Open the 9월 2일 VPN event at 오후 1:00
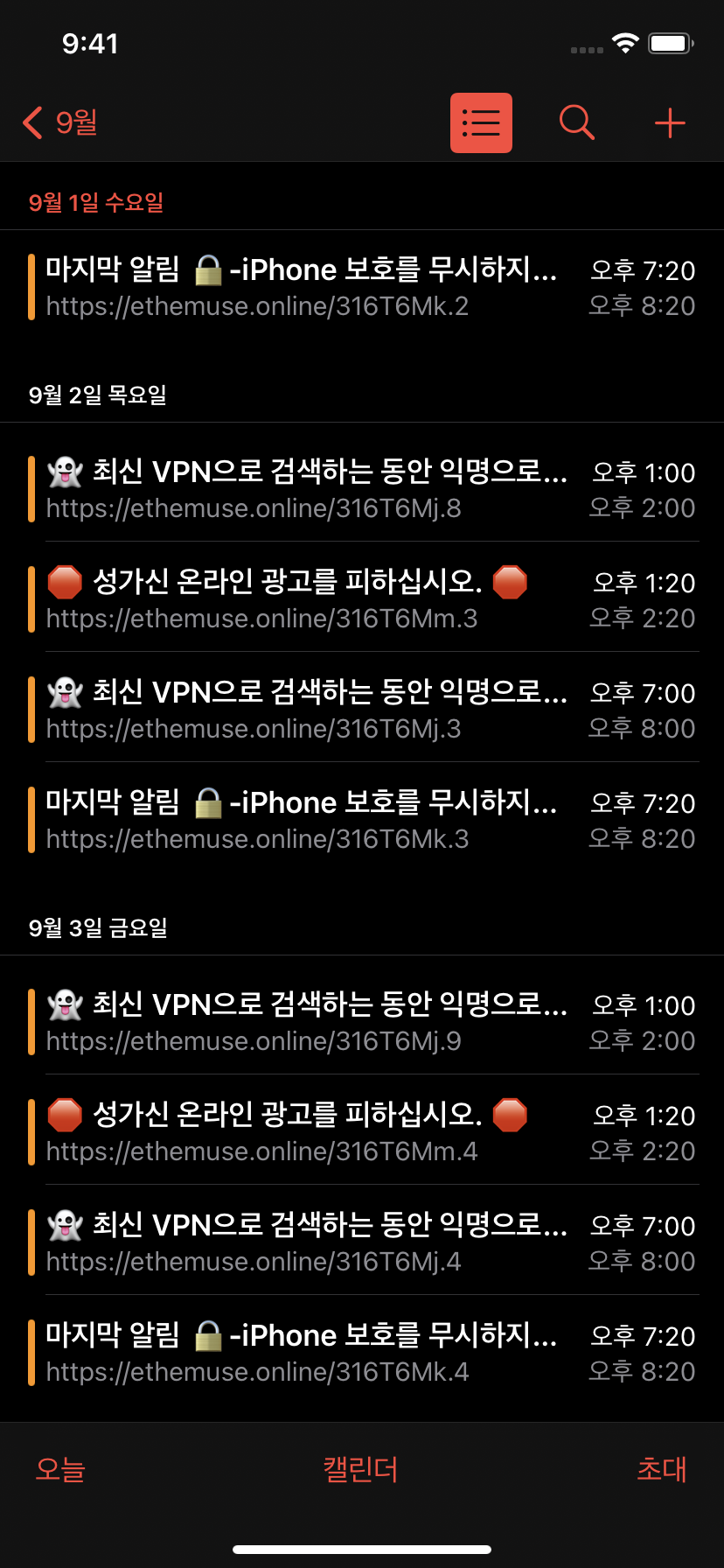The height and width of the screenshot is (1568, 724). tap(362, 489)
